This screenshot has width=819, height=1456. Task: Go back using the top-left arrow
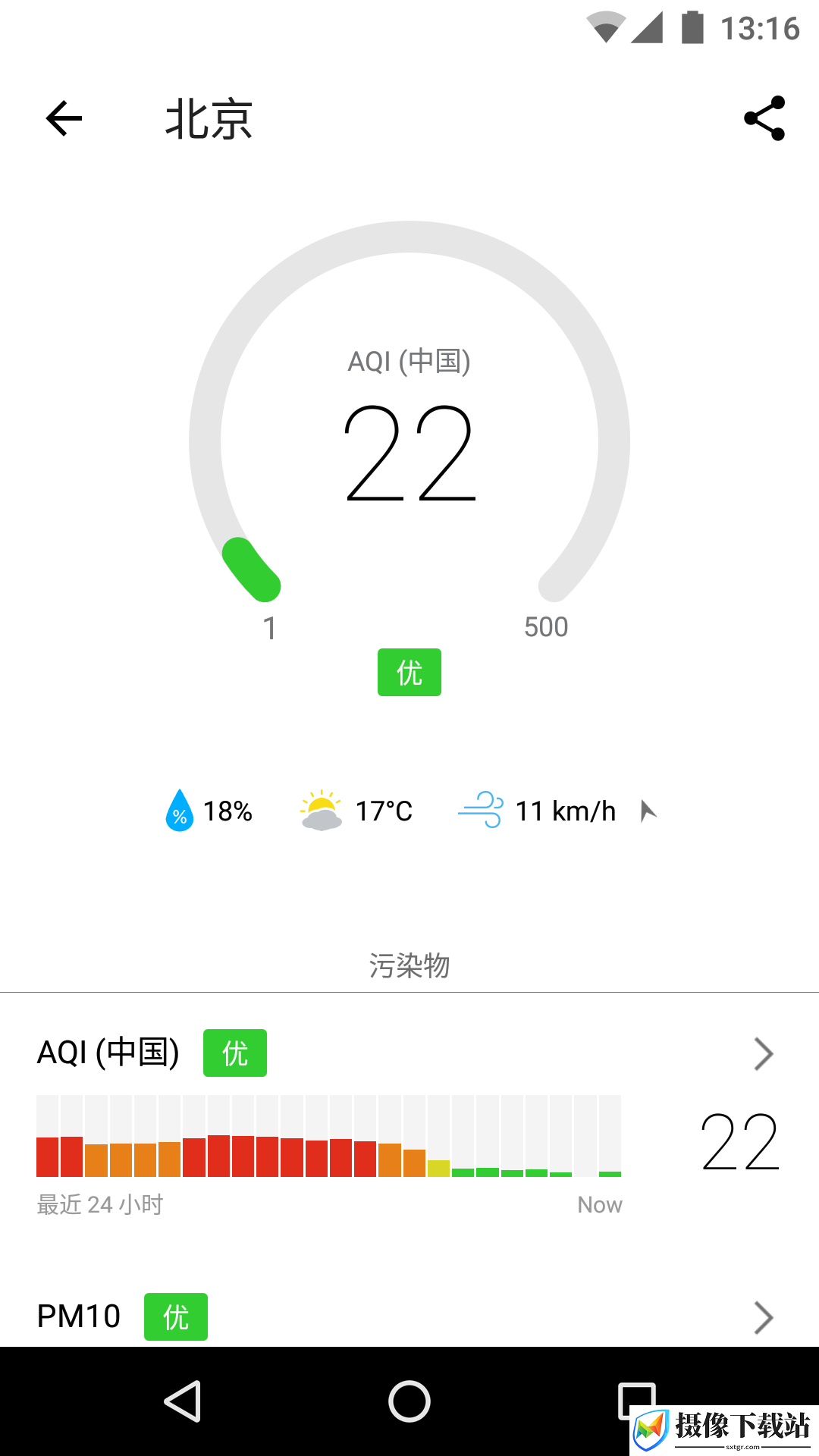[64, 118]
